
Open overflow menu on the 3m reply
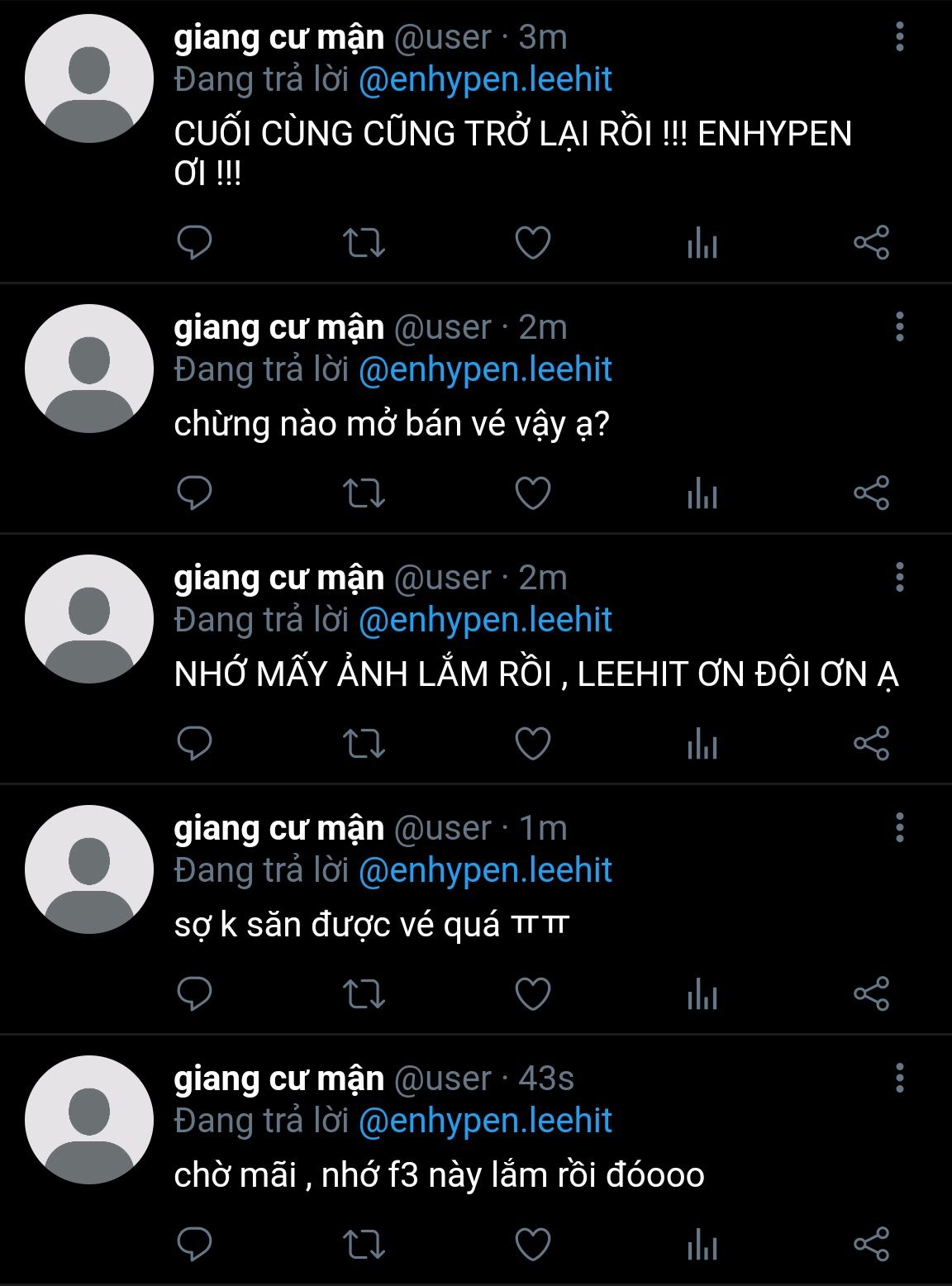pos(900,36)
